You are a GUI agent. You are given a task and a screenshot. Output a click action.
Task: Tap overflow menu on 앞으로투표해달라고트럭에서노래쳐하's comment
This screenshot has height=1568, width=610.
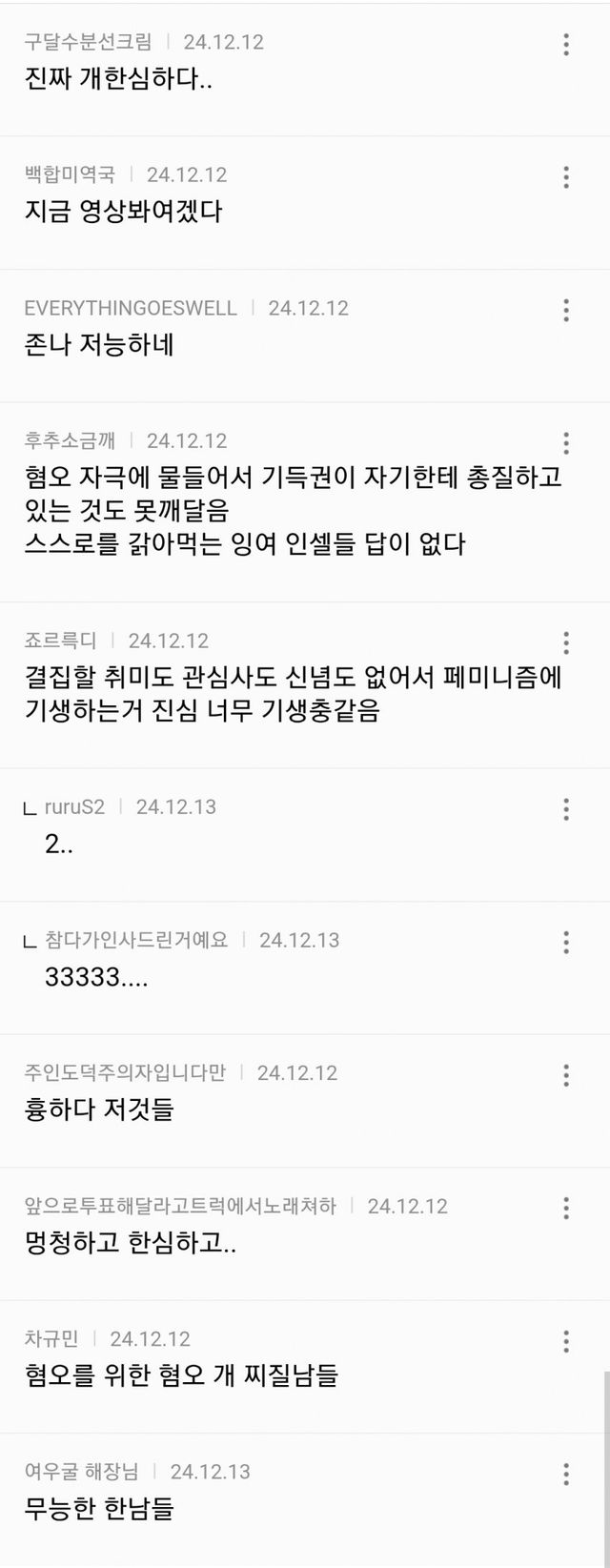click(x=566, y=1208)
